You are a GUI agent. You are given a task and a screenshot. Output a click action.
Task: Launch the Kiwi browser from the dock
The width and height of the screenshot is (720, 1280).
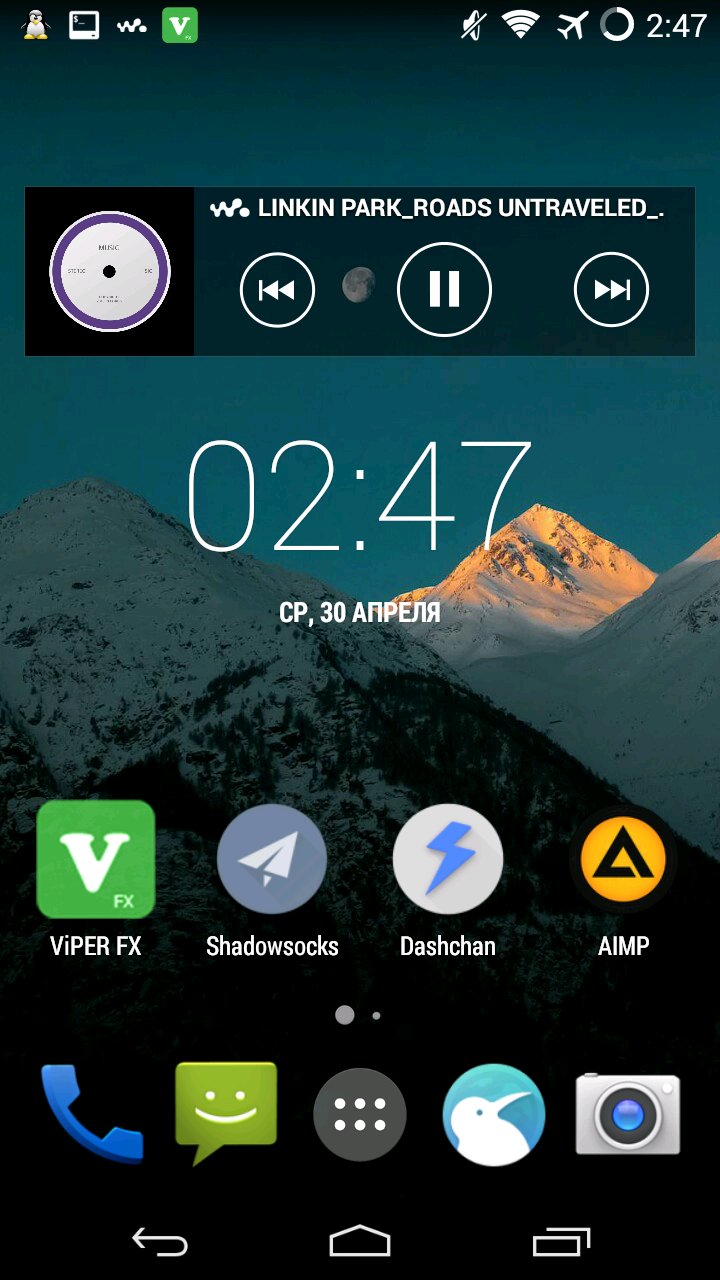(x=494, y=1113)
